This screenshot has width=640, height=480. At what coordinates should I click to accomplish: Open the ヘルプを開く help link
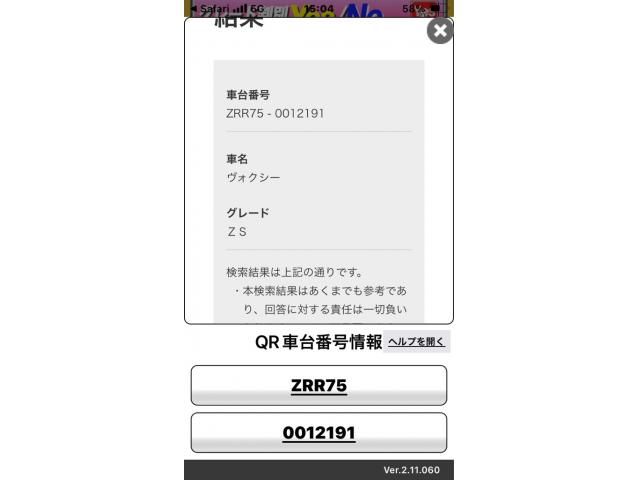tap(416, 342)
